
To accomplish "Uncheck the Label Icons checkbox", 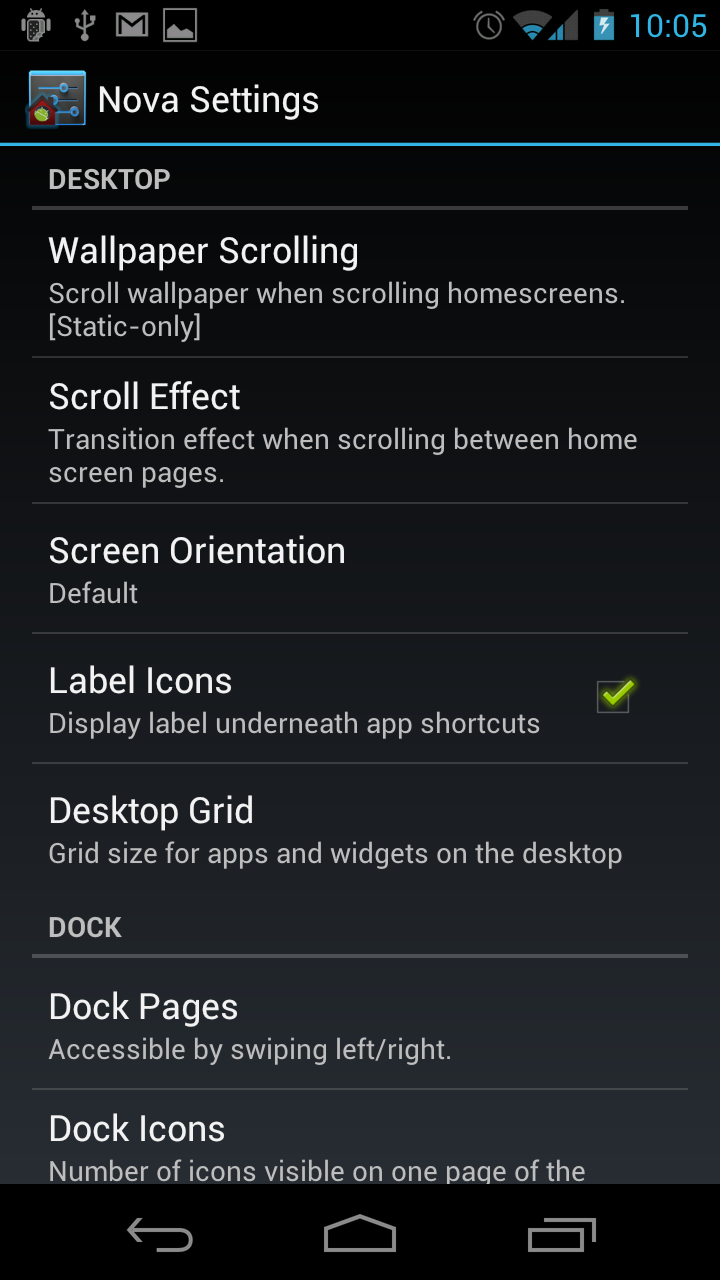I will 614,696.
